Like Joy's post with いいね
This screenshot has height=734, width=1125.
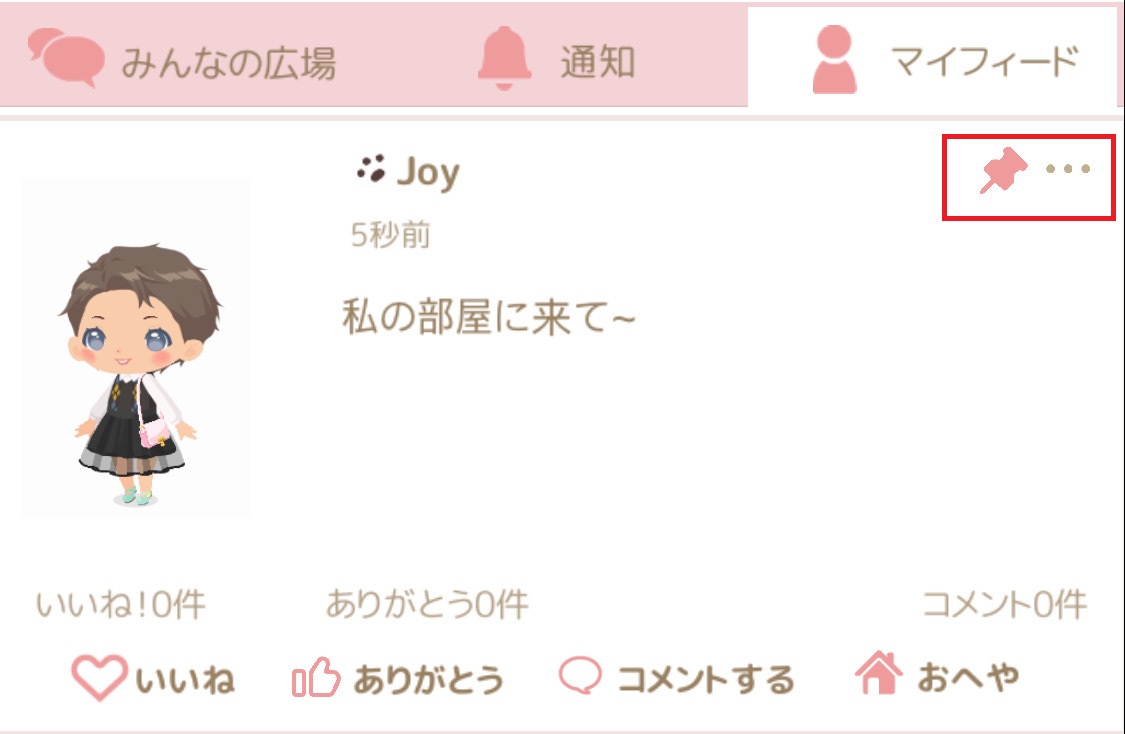154,679
